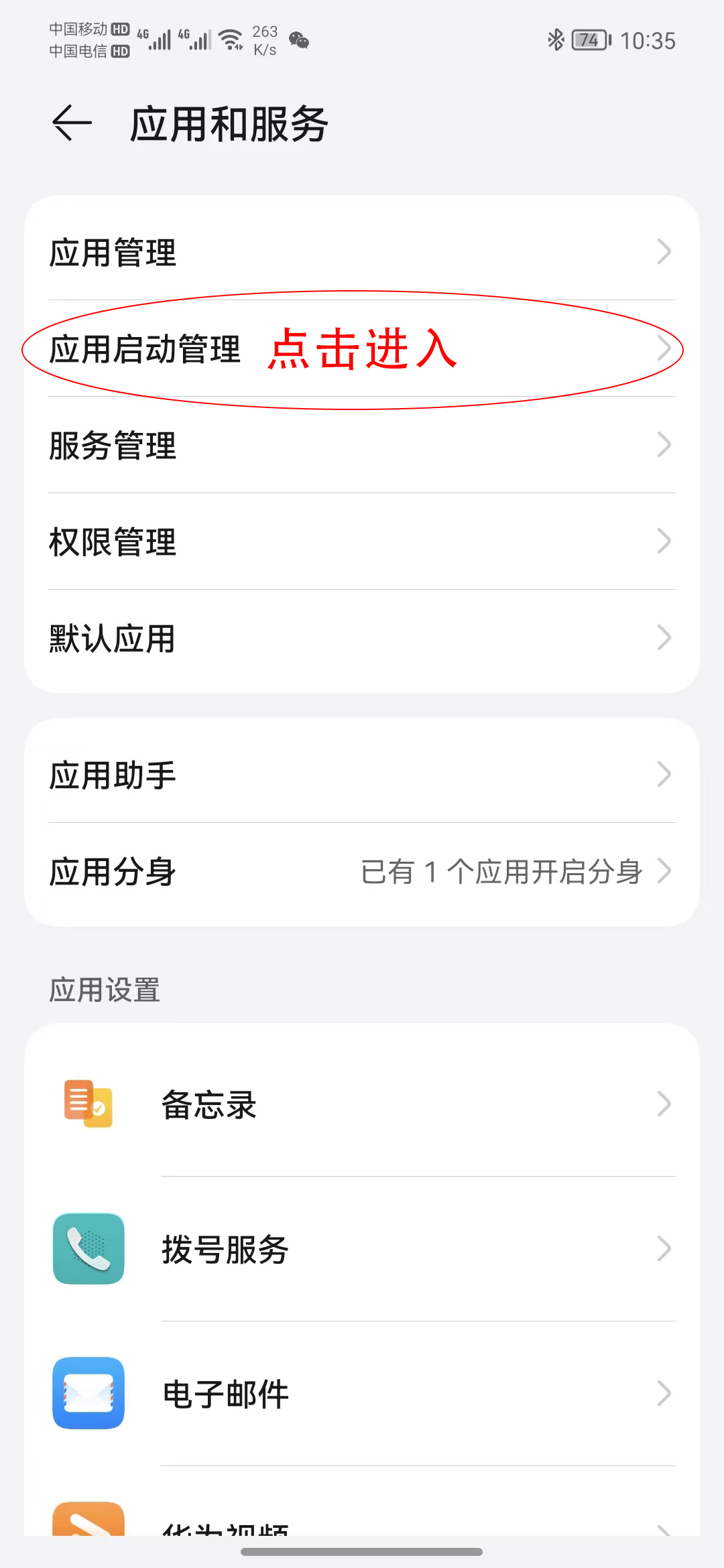Go back from 应用和服务 page
Viewport: 724px width, 1568px height.
[72, 123]
